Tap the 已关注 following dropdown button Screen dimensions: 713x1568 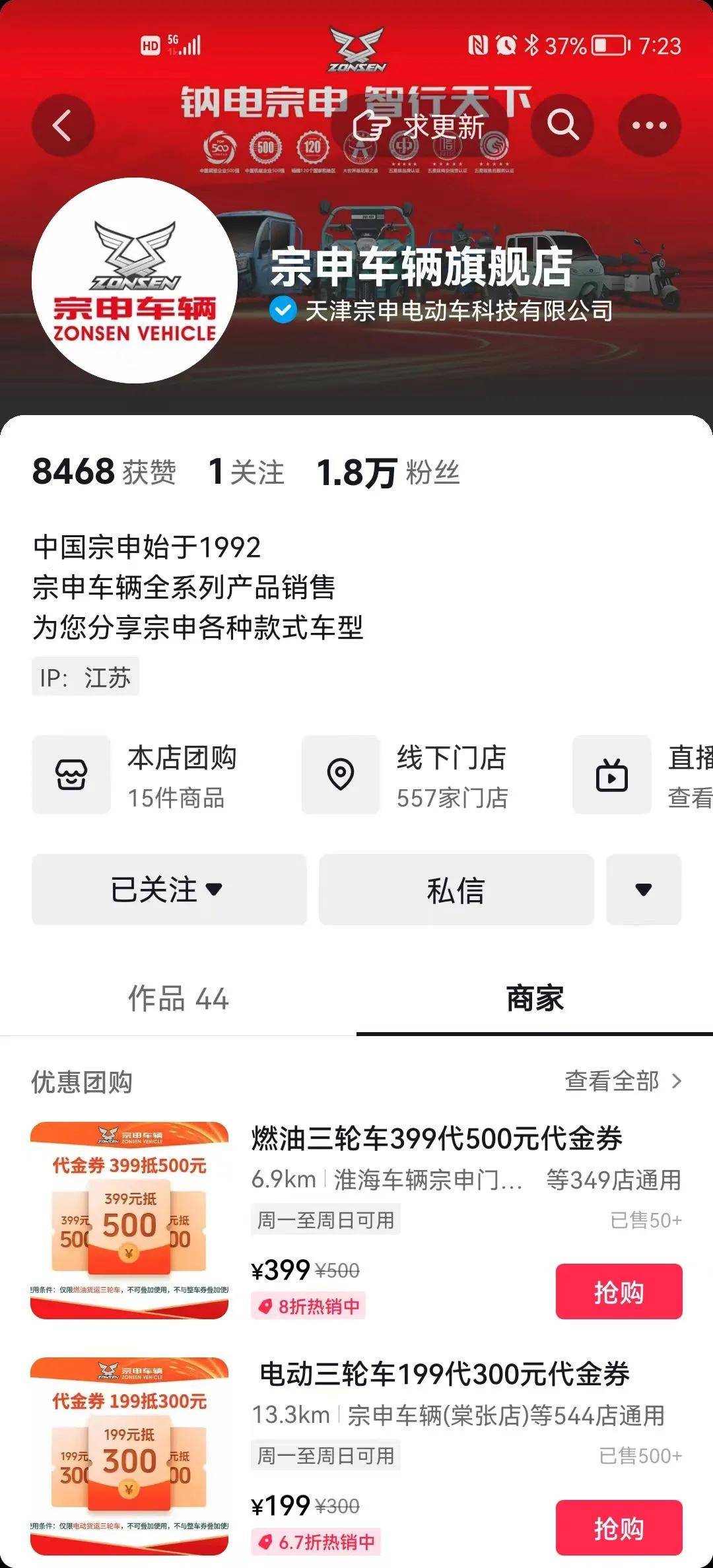pyautogui.click(x=169, y=890)
